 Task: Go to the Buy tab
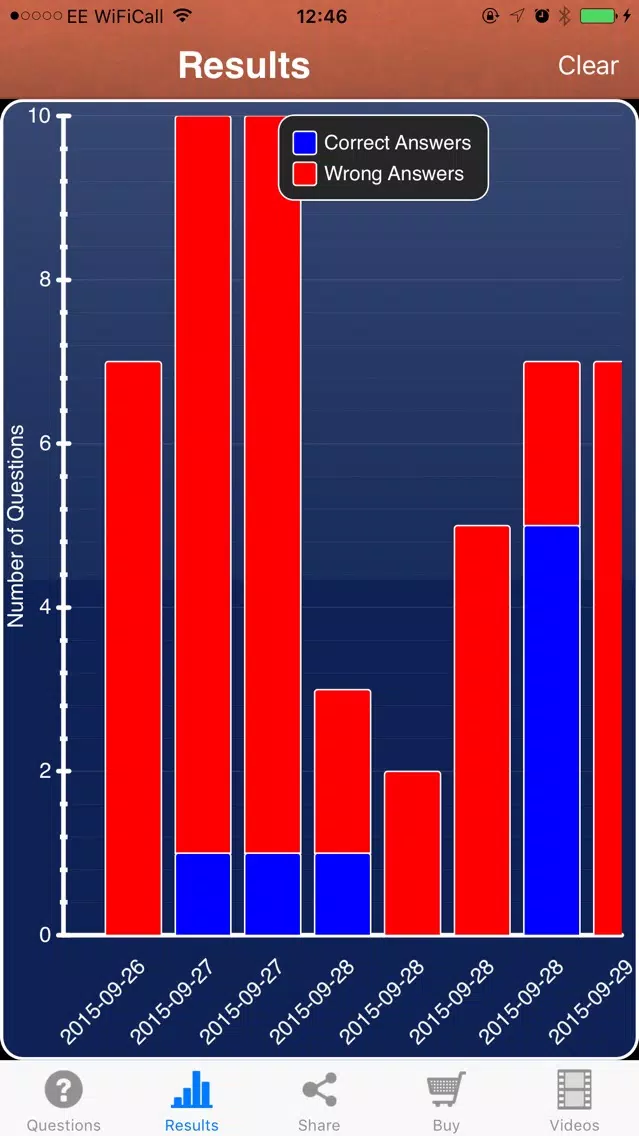[446, 1101]
